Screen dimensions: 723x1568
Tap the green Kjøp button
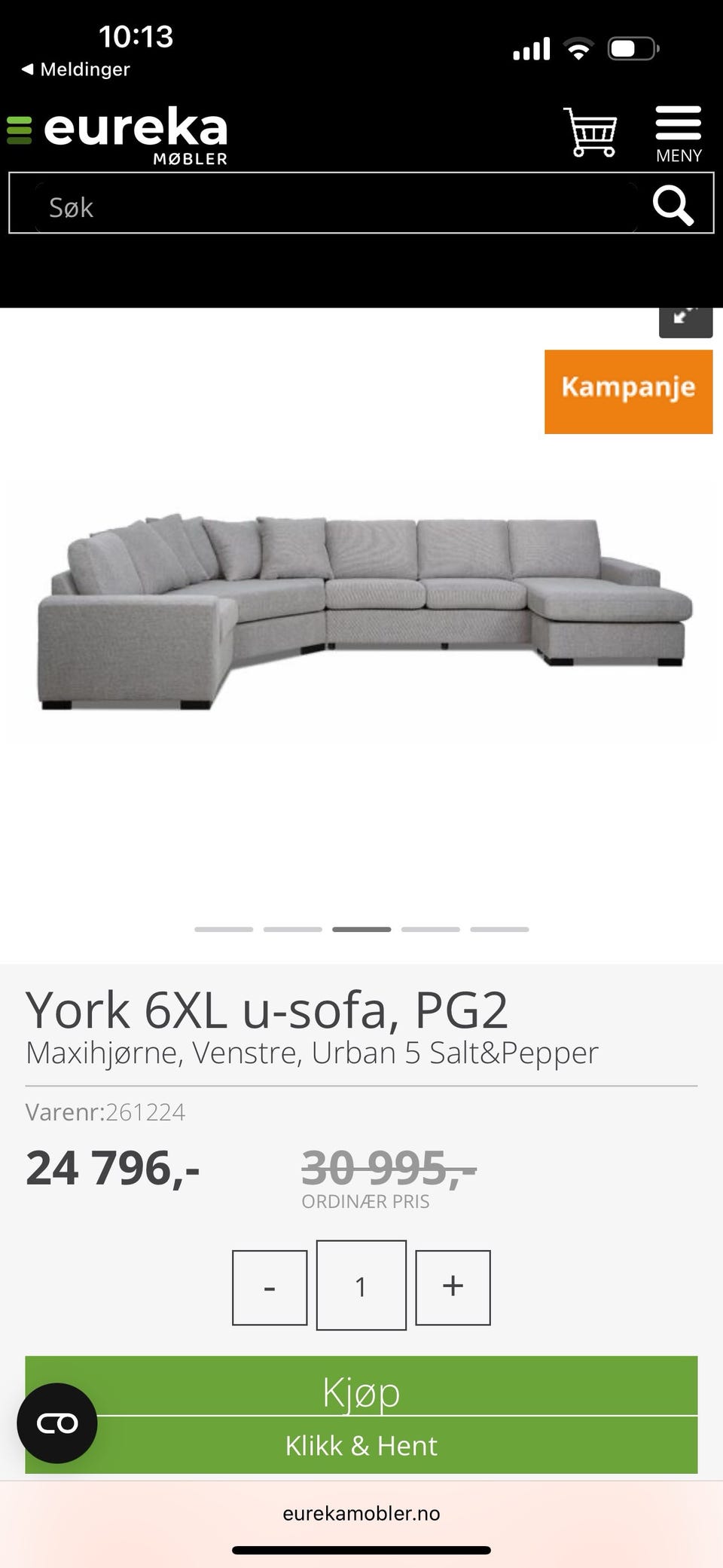[361, 1392]
